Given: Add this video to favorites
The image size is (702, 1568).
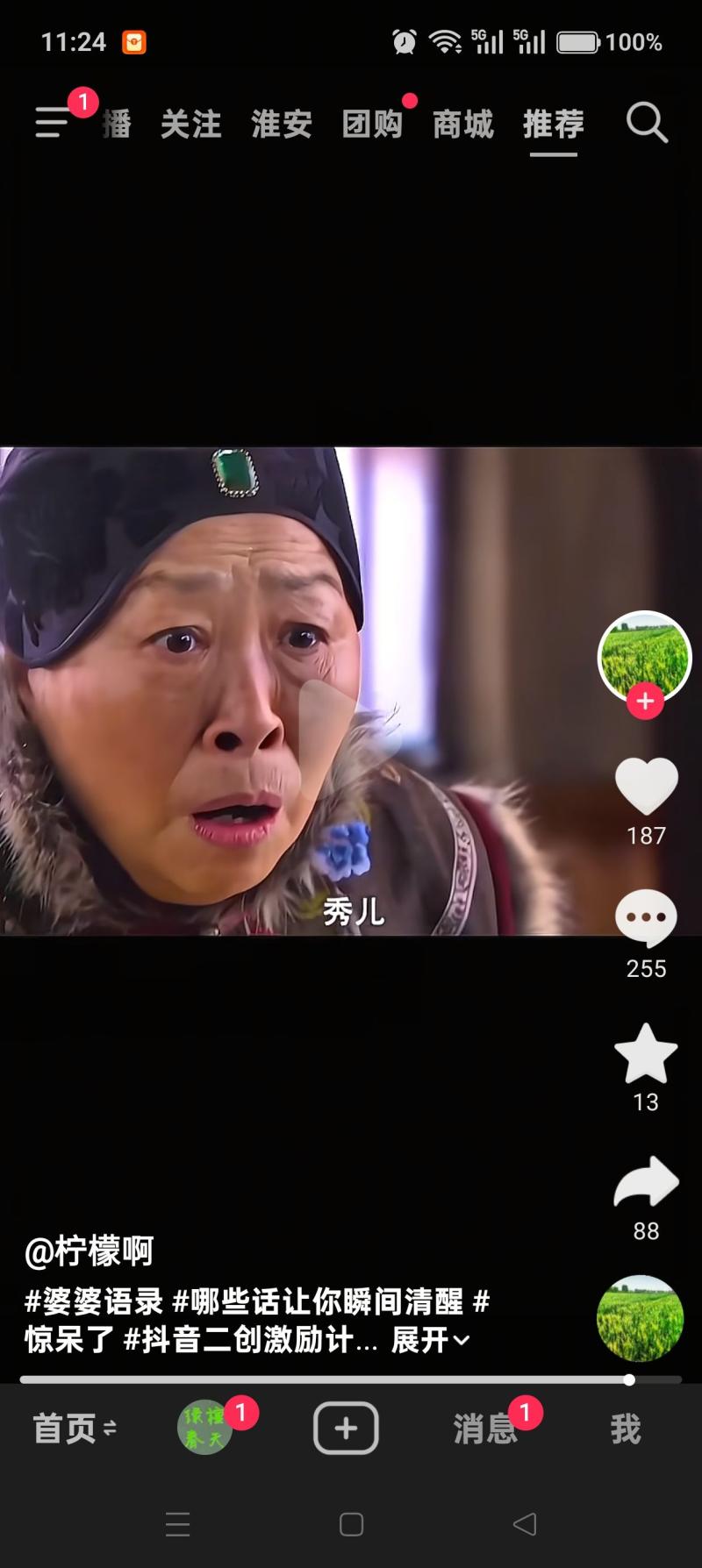Looking at the screenshot, I should (x=646, y=1053).
